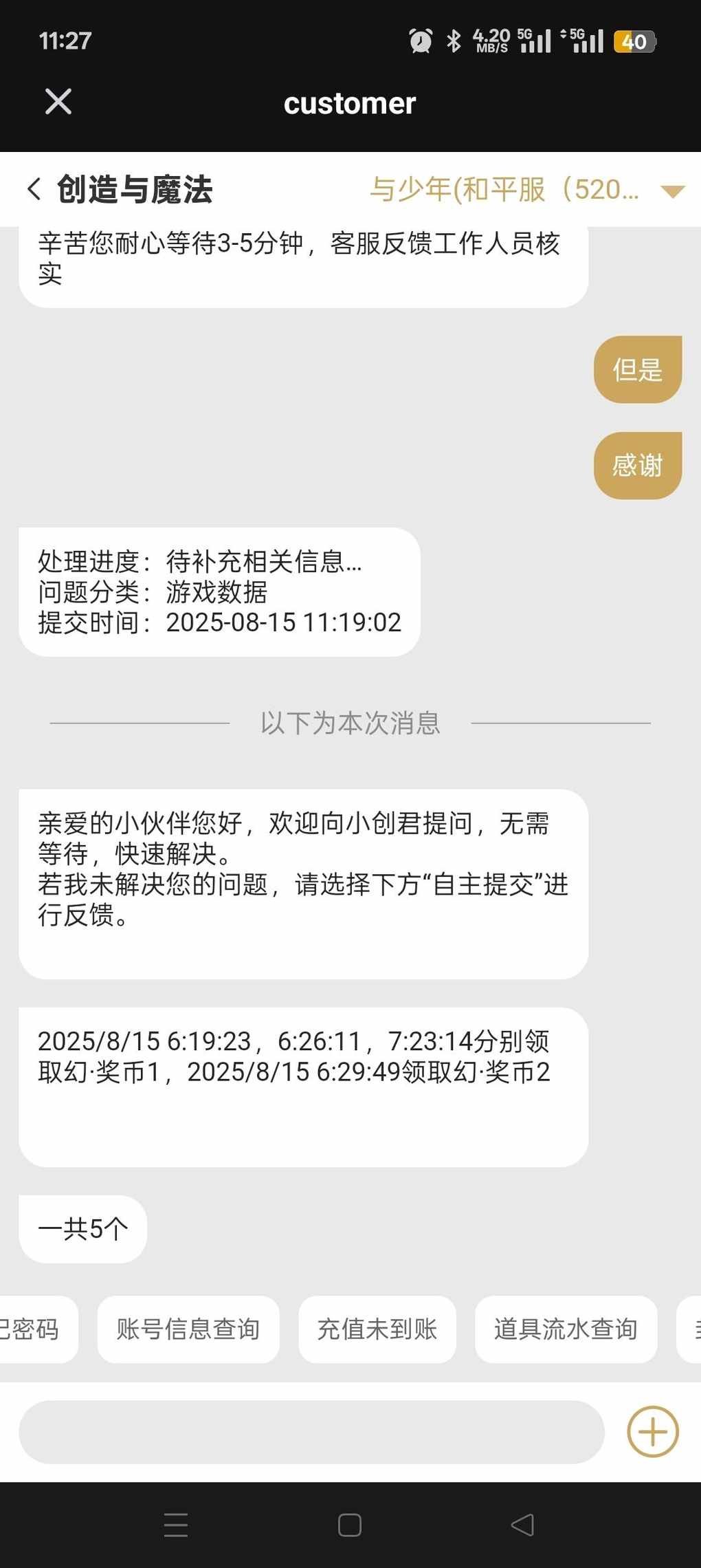Viewport: 701px width, 1568px height.
Task: Open the system recent apps menu
Action: click(176, 1525)
